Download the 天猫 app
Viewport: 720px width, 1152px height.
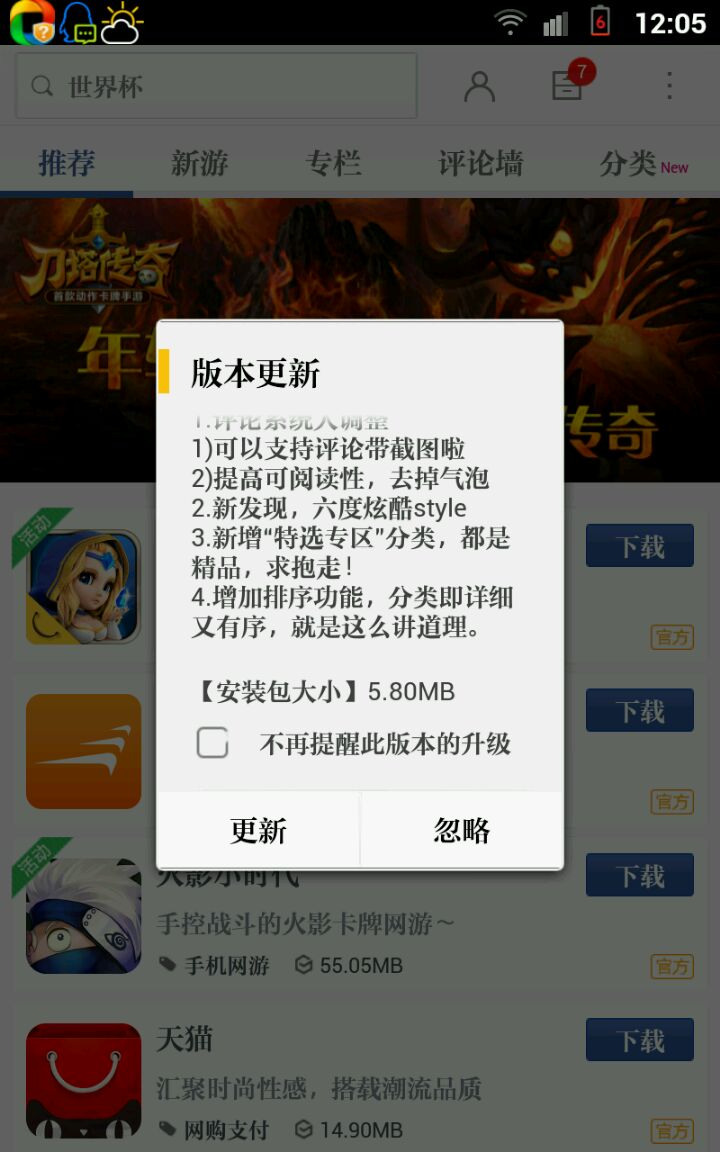[x=639, y=1040]
